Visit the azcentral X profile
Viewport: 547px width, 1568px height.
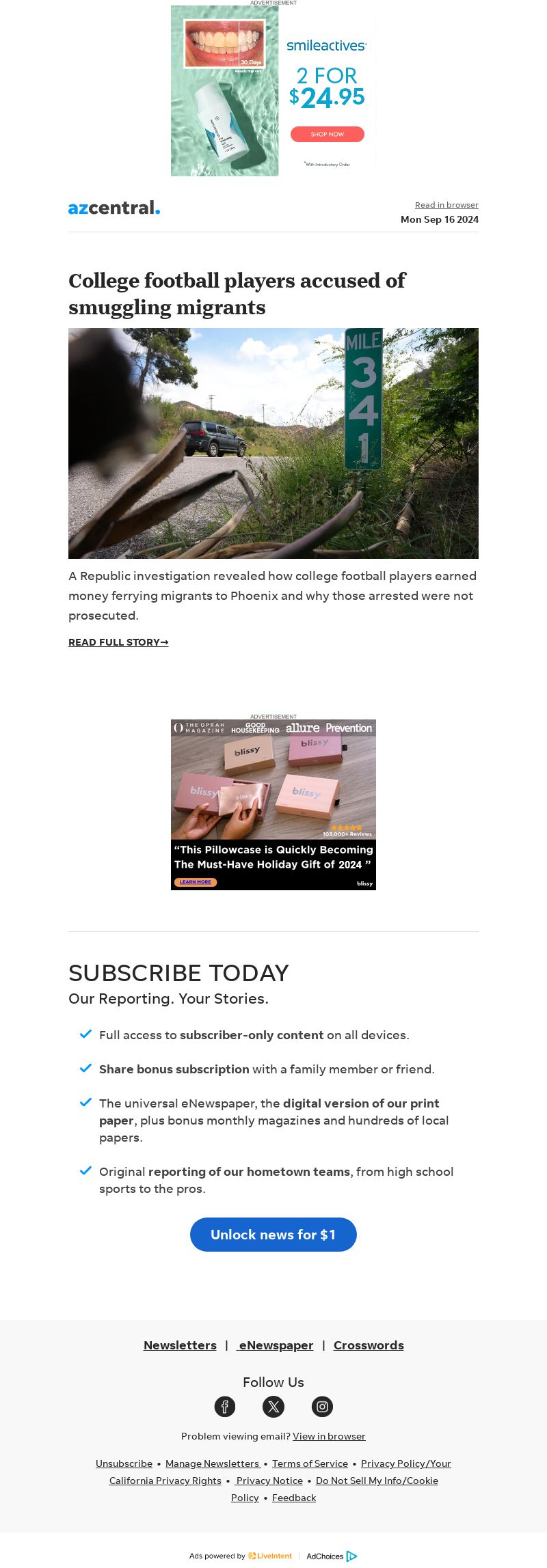273,1406
